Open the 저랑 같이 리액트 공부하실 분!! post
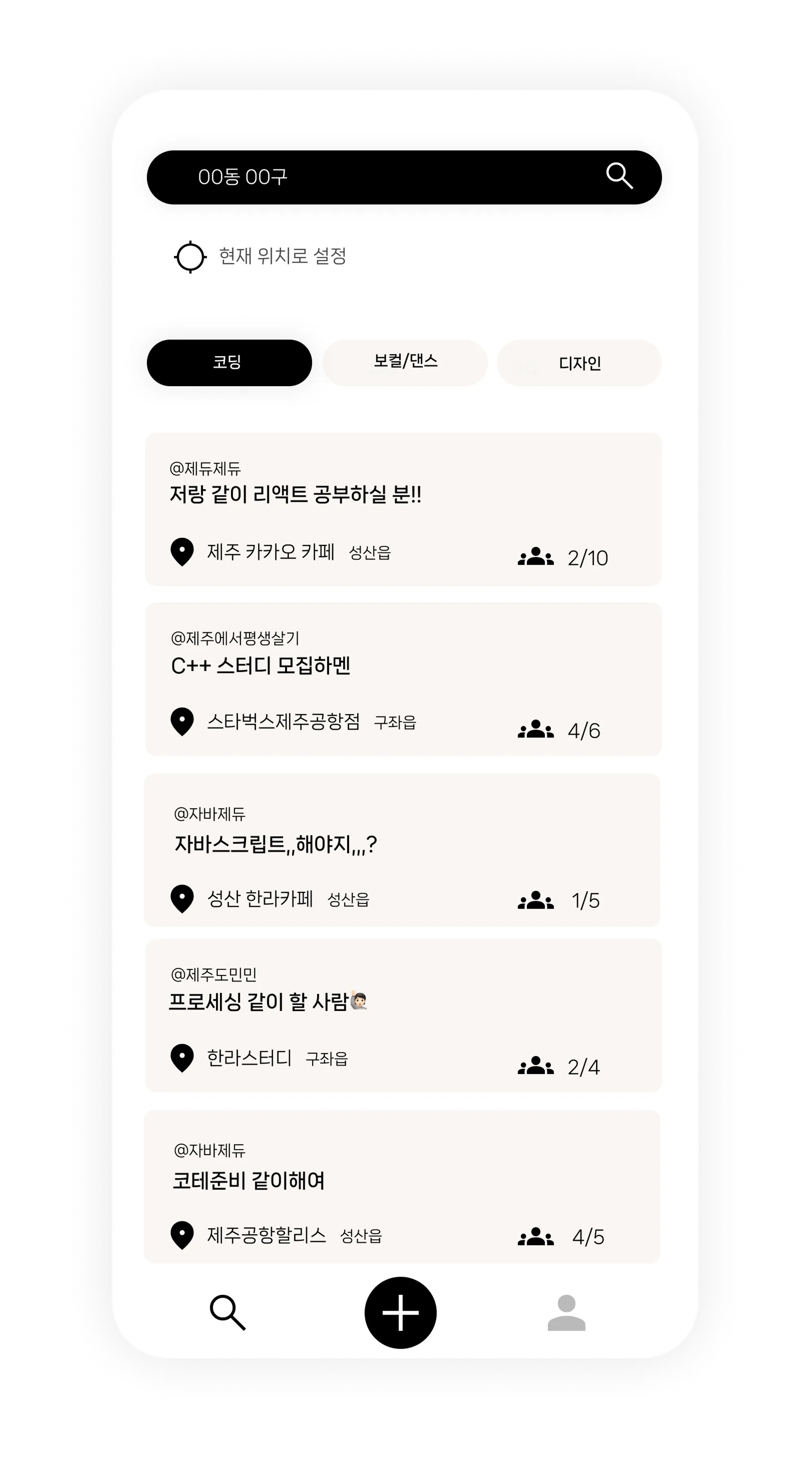812x1473 pixels. [403, 509]
